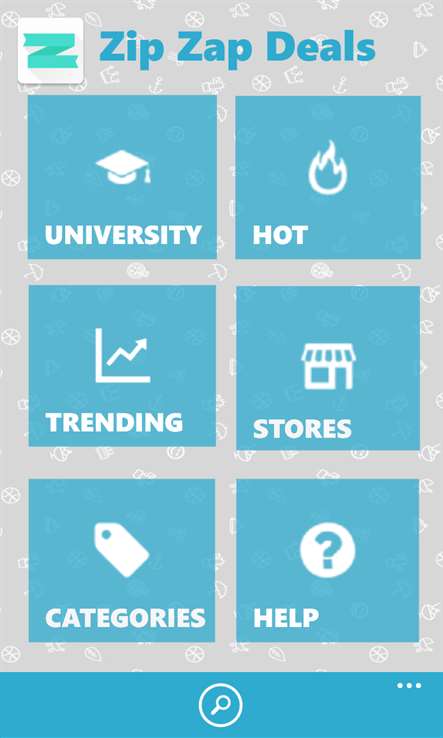Open the Categories tile
Viewport: 443px width, 738px height.
click(122, 561)
